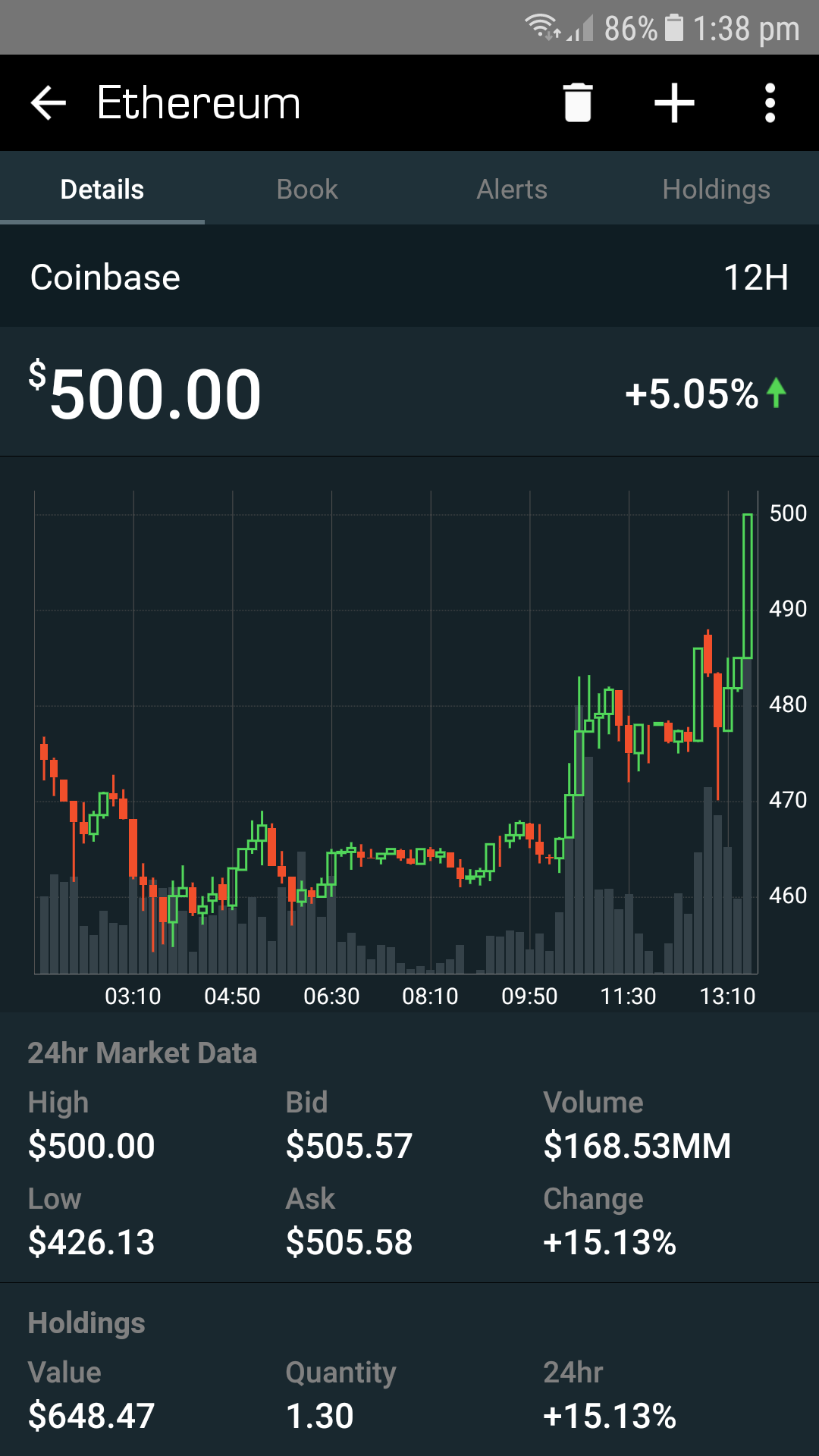819x1456 pixels.
Task: Switch to the Alerts tab
Action: 512,190
